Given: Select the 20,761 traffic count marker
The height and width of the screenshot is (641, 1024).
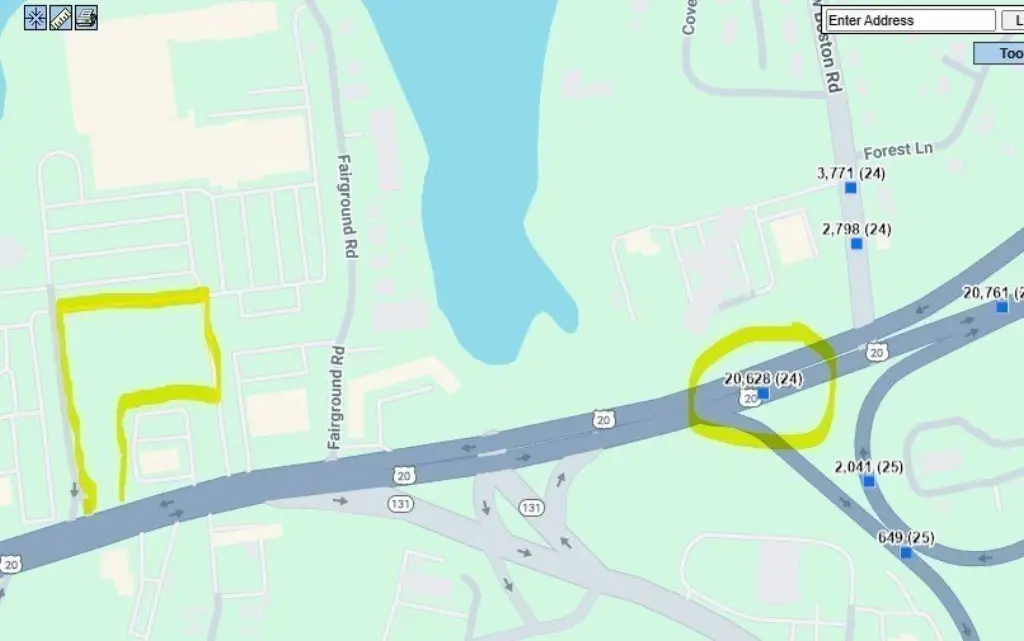Looking at the screenshot, I should [x=1002, y=307].
